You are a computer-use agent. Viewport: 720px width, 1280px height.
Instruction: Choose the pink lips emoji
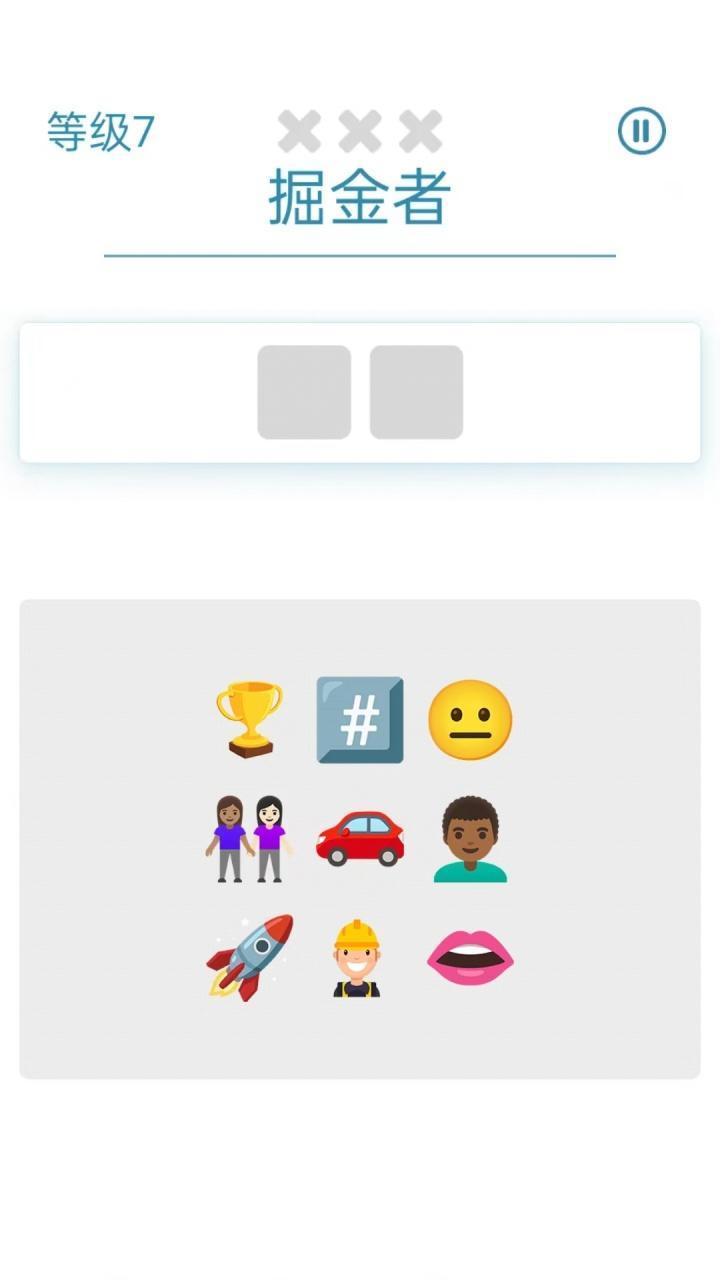pos(470,958)
